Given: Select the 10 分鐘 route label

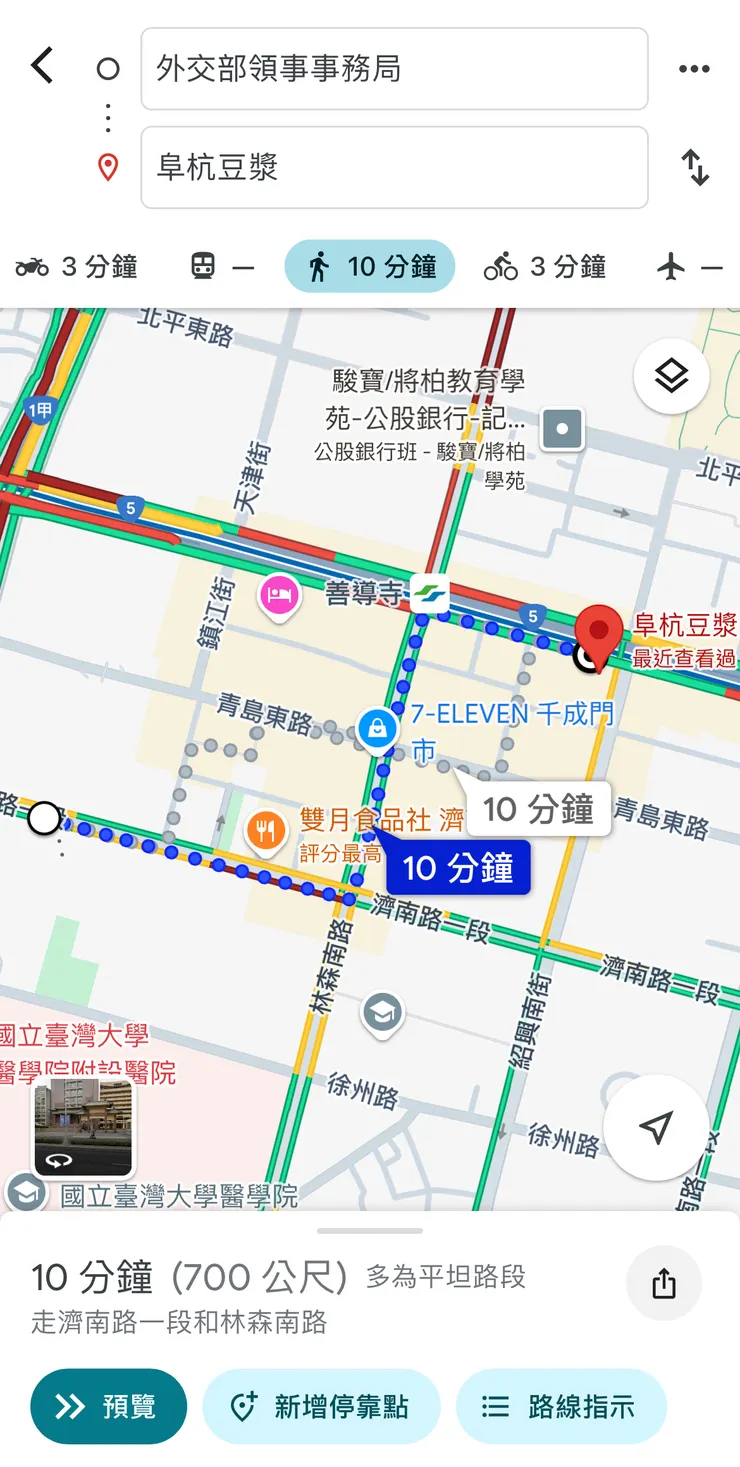Looking at the screenshot, I should coord(457,868).
